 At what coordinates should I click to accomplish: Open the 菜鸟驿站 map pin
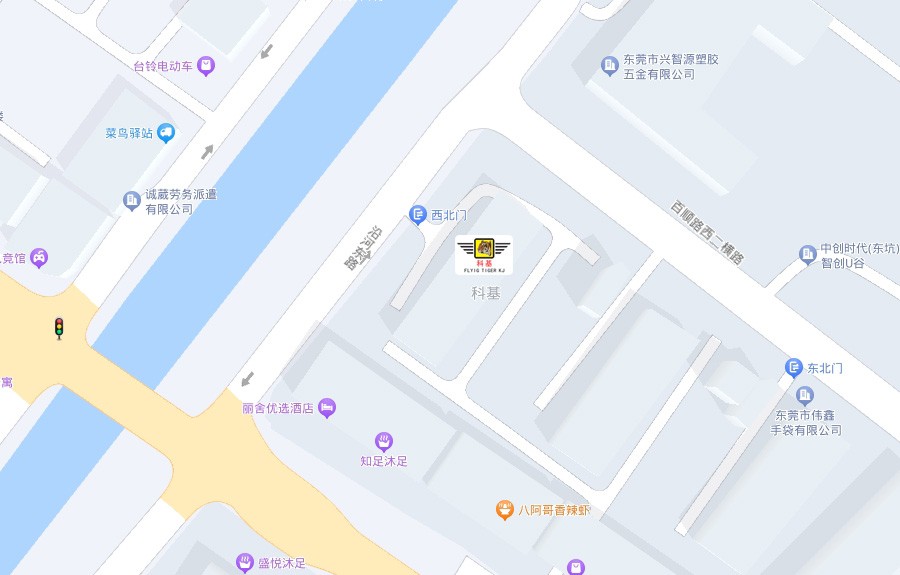[x=166, y=132]
